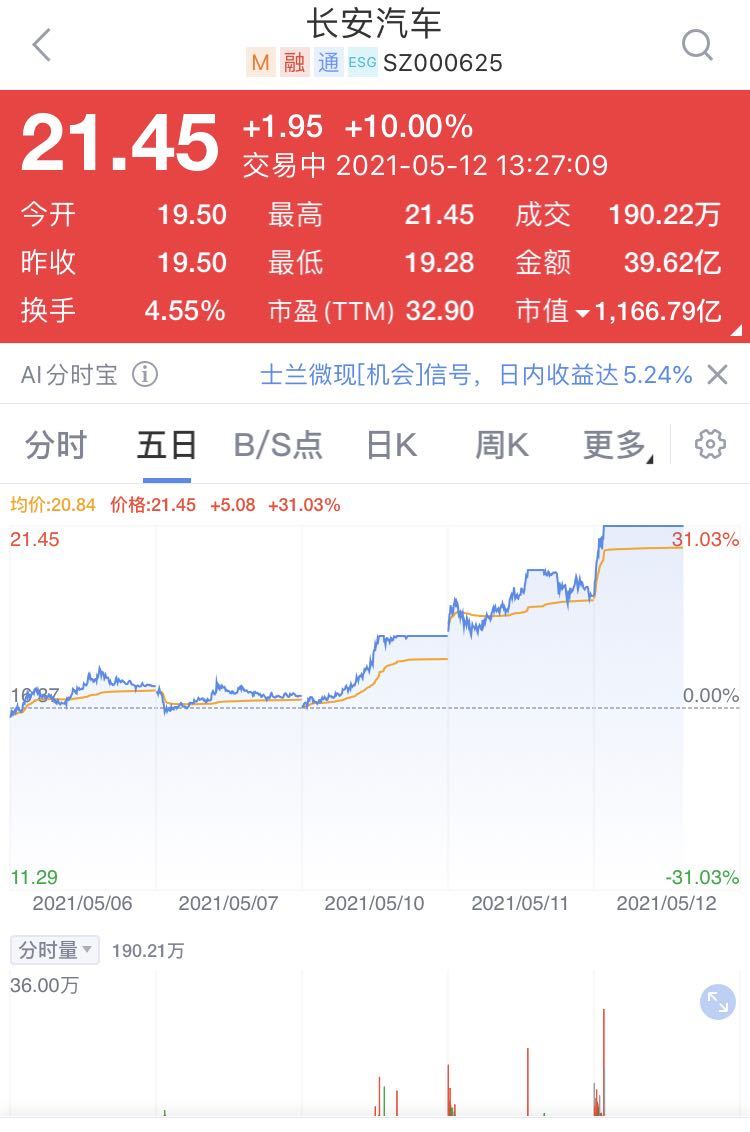Open the 分时量 indicator dropdown
The image size is (750, 1132).
pyautogui.click(x=55, y=950)
